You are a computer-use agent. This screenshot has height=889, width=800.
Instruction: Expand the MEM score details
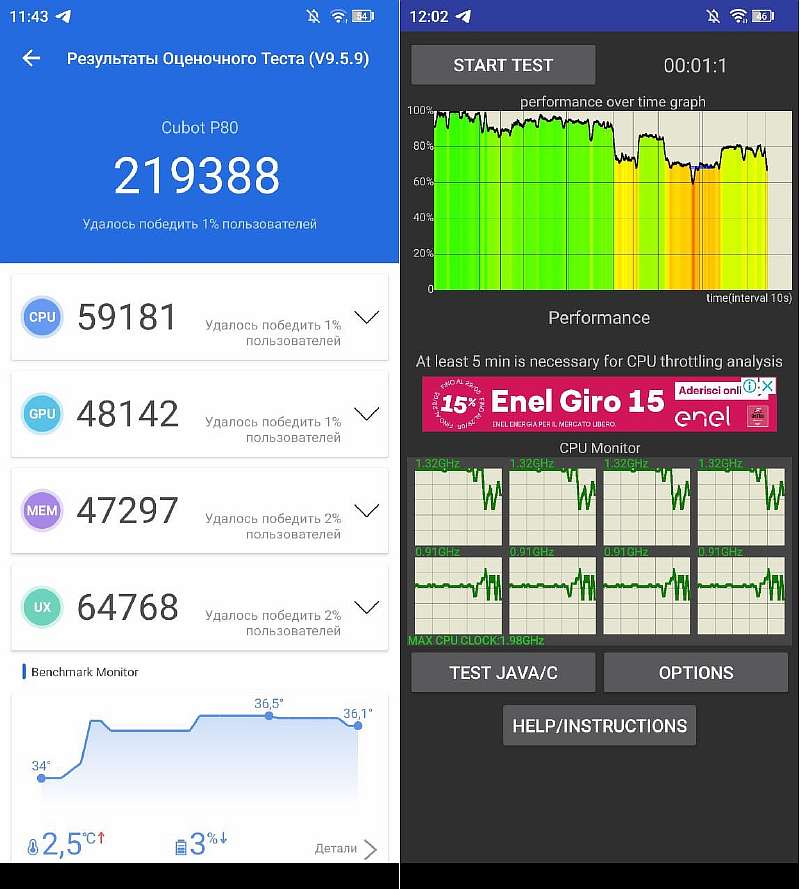[x=367, y=511]
